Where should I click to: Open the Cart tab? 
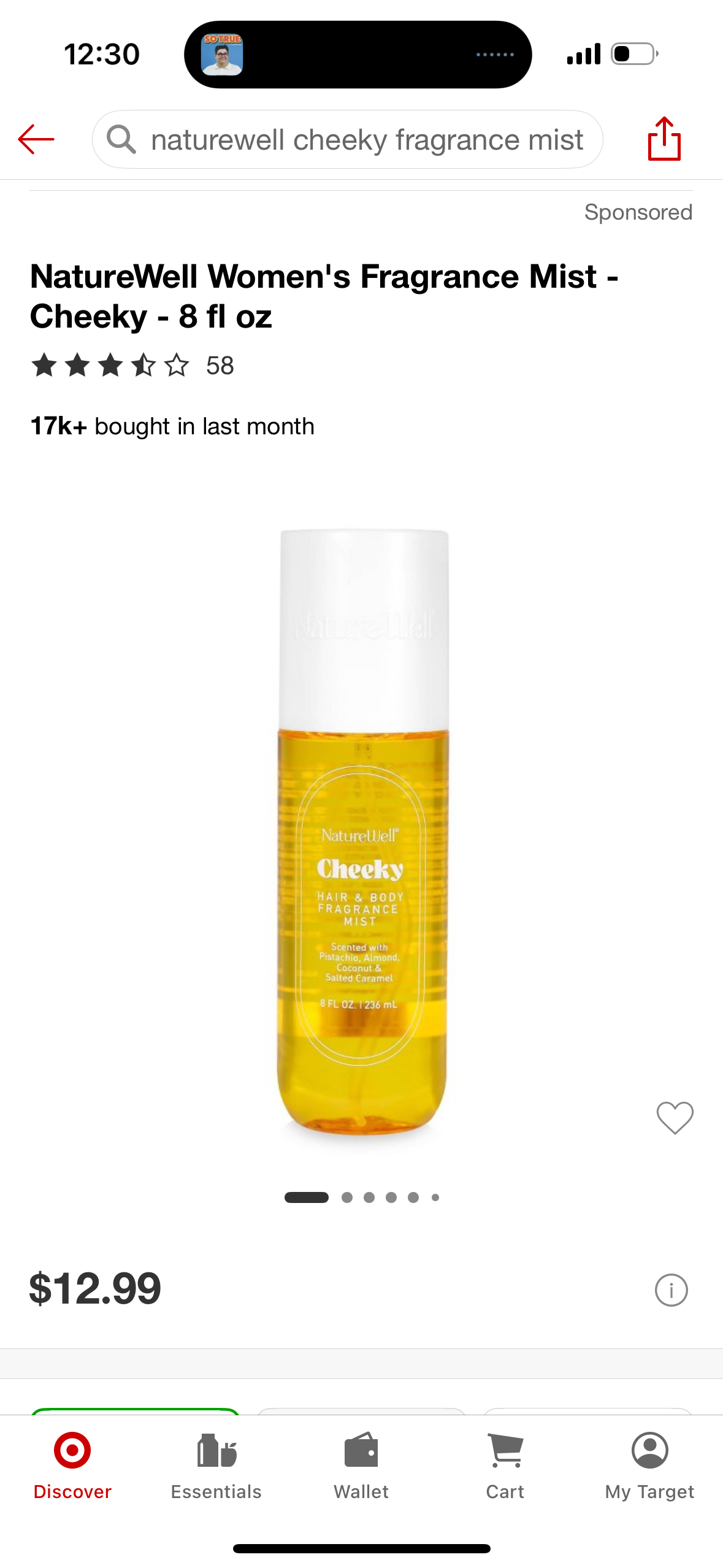click(x=505, y=1465)
